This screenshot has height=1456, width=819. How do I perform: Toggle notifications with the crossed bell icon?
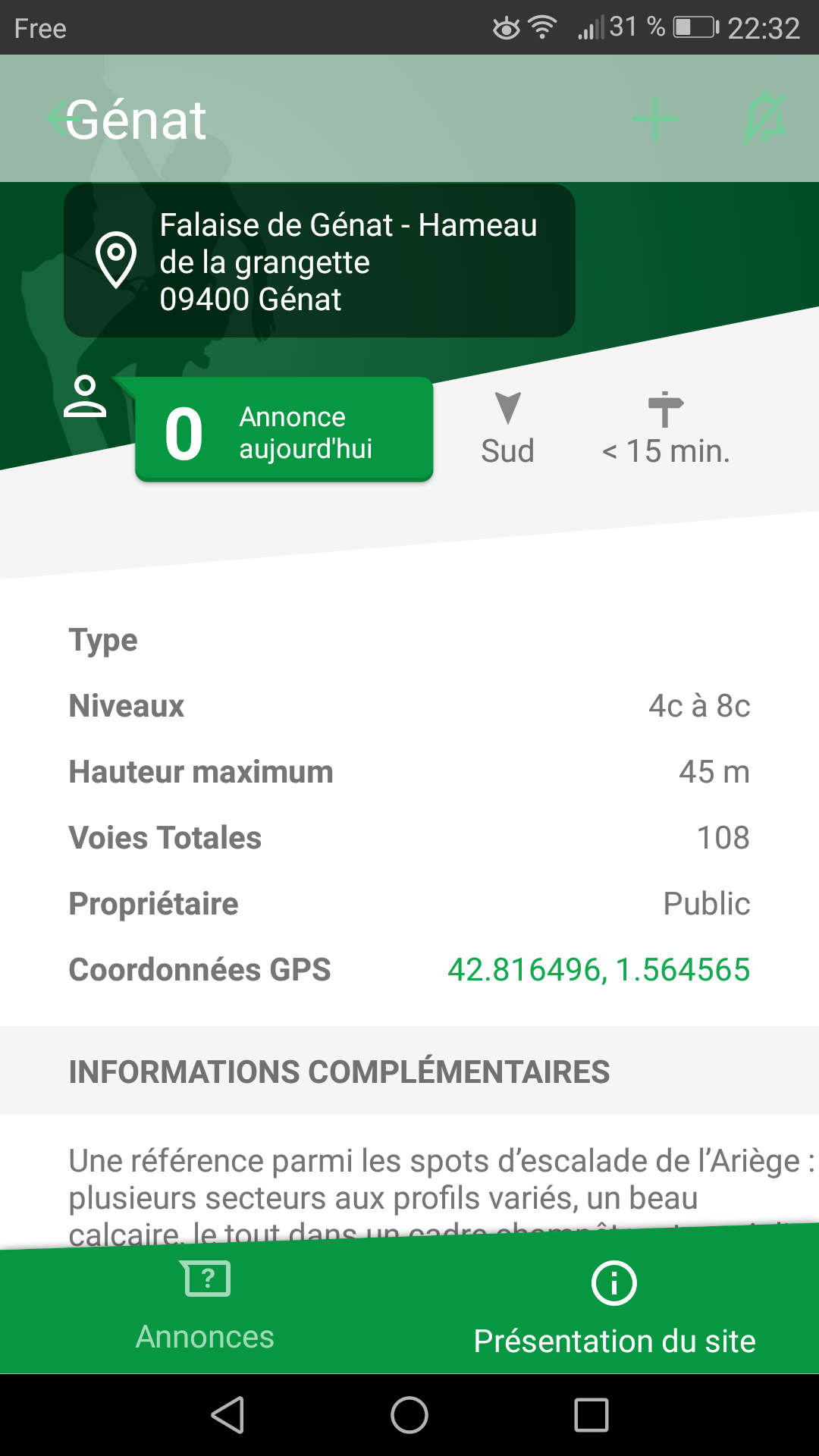[x=764, y=119]
